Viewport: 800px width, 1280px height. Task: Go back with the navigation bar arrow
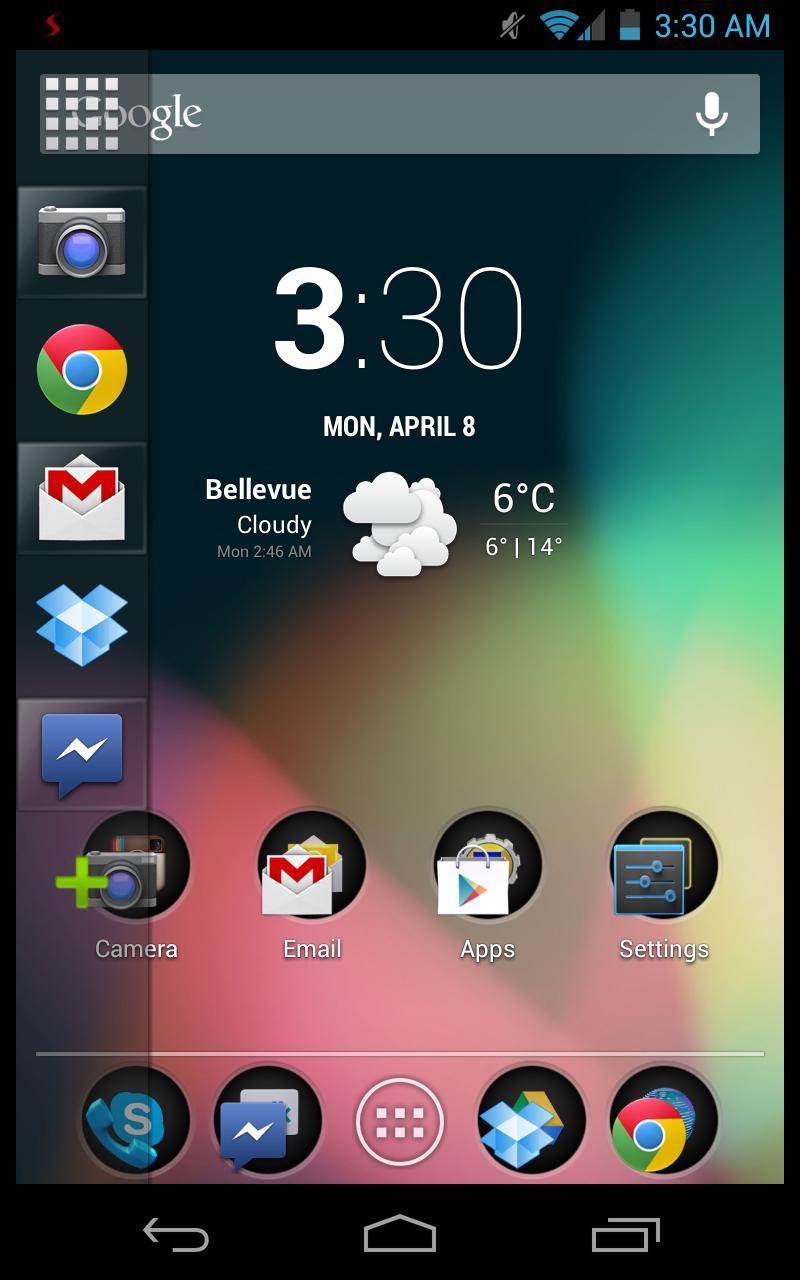(175, 1234)
